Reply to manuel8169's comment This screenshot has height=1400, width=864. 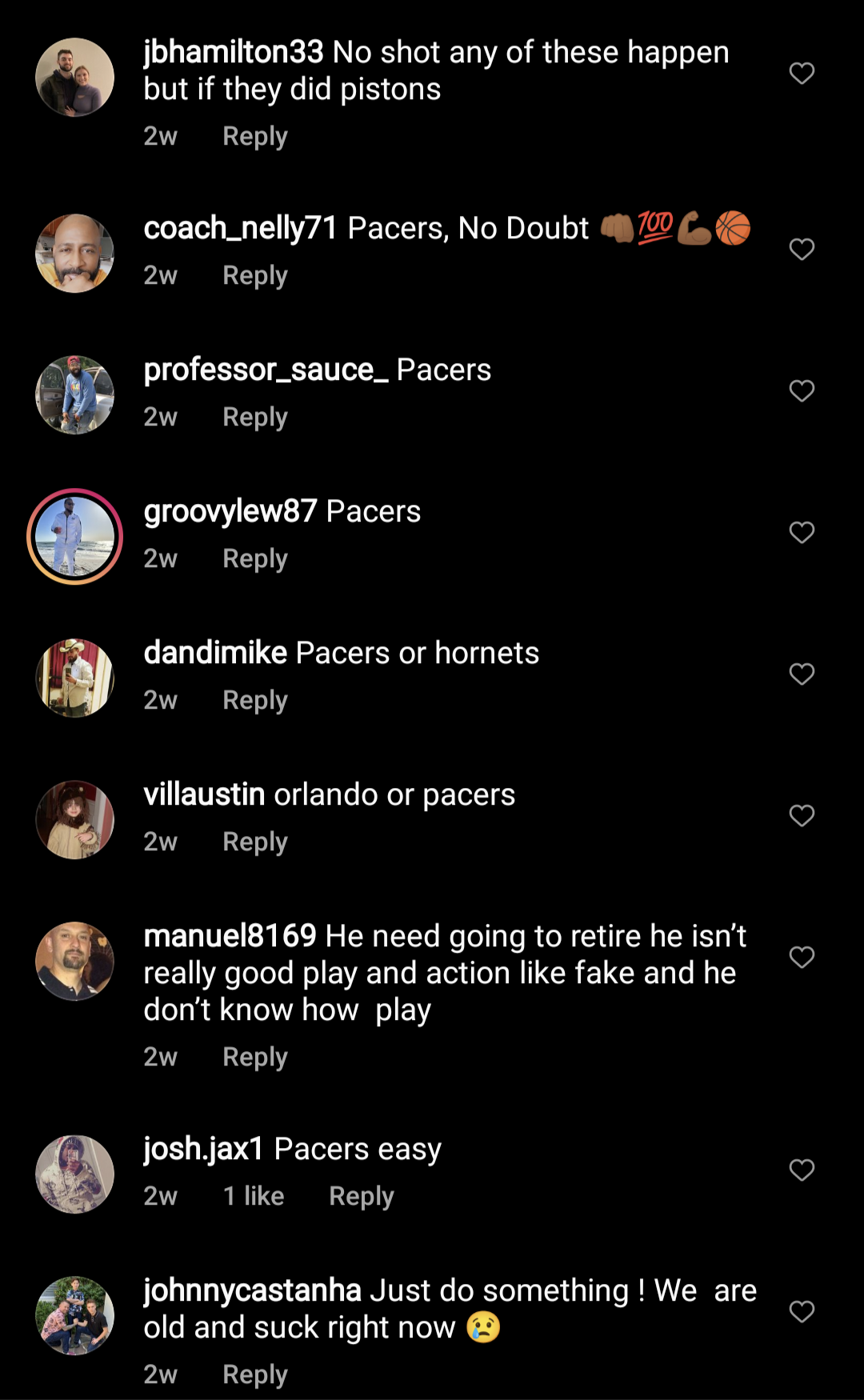tap(254, 1057)
